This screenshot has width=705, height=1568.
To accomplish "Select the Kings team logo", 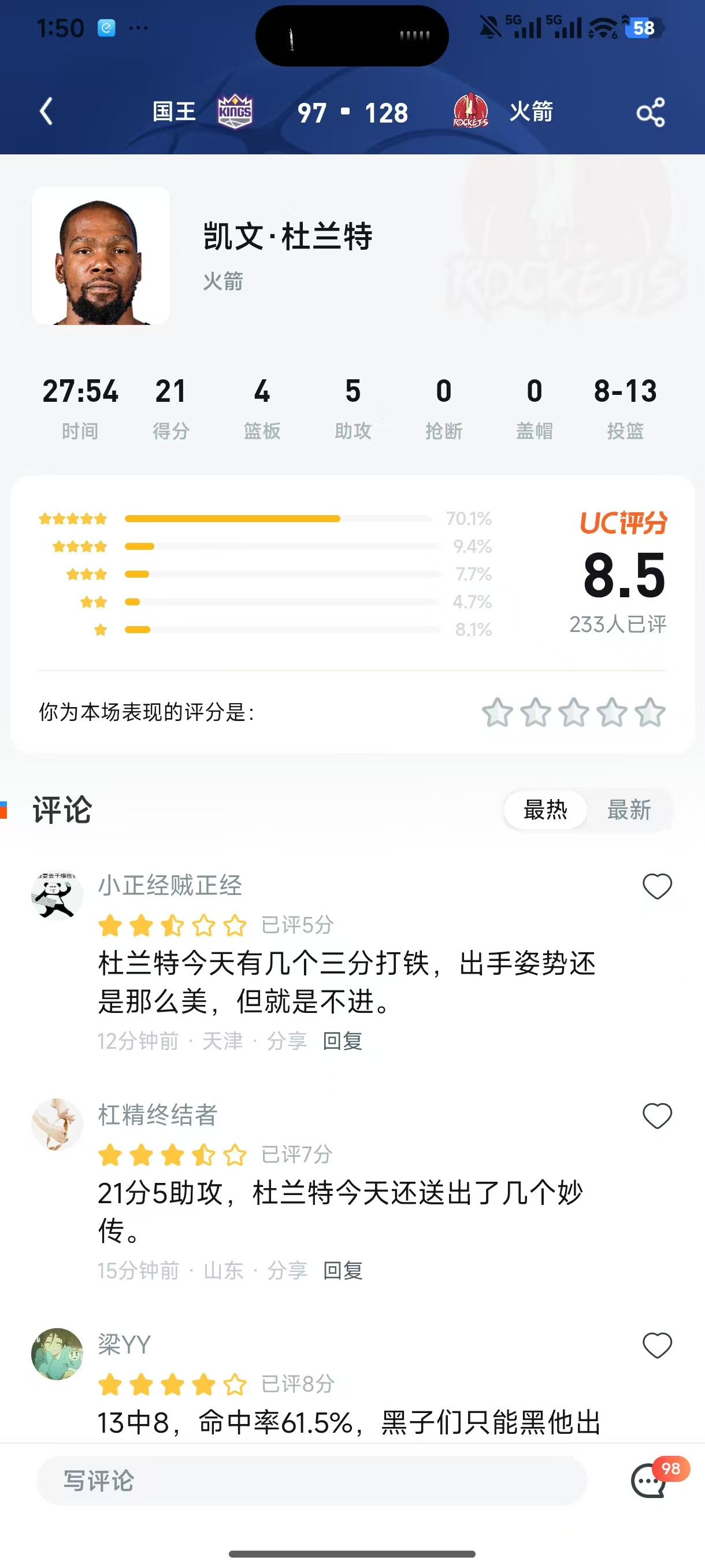I will [234, 110].
